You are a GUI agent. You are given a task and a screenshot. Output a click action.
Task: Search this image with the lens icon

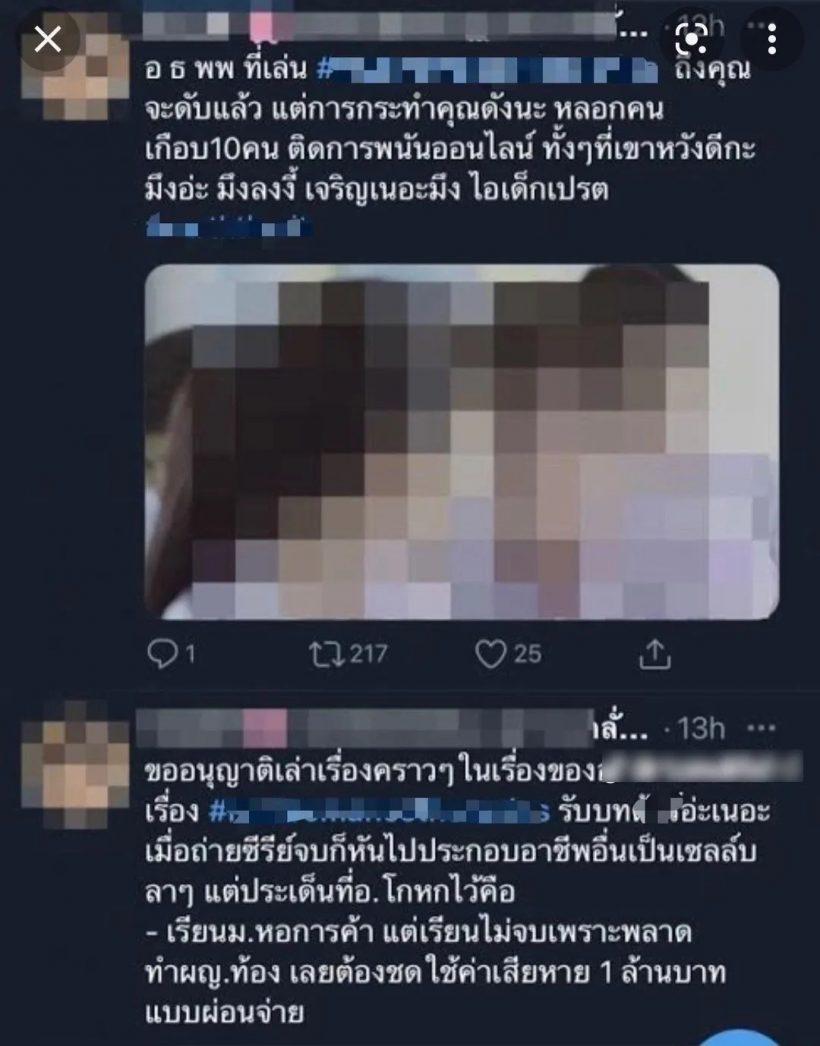pyautogui.click(x=692, y=39)
